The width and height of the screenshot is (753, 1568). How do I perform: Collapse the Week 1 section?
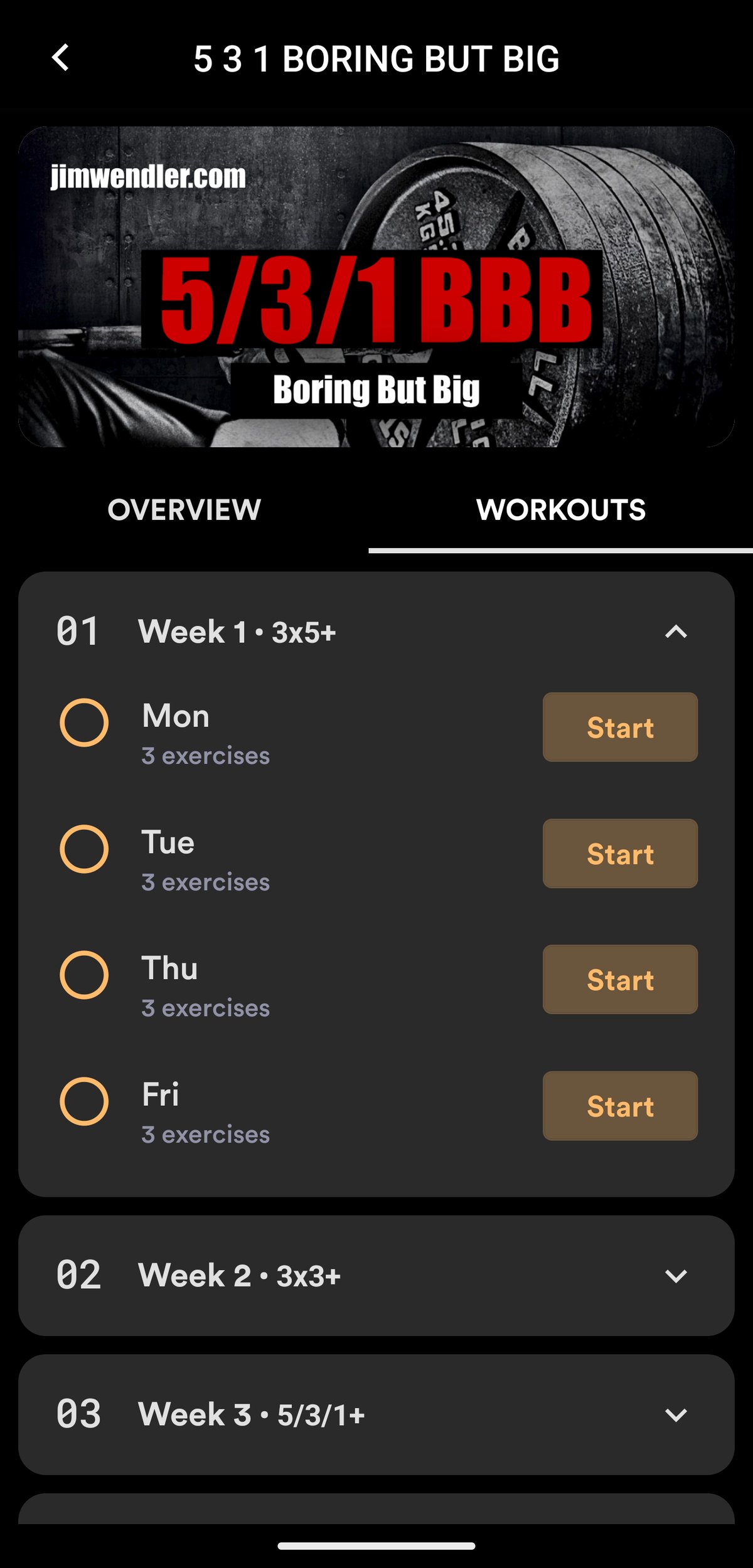pos(676,632)
